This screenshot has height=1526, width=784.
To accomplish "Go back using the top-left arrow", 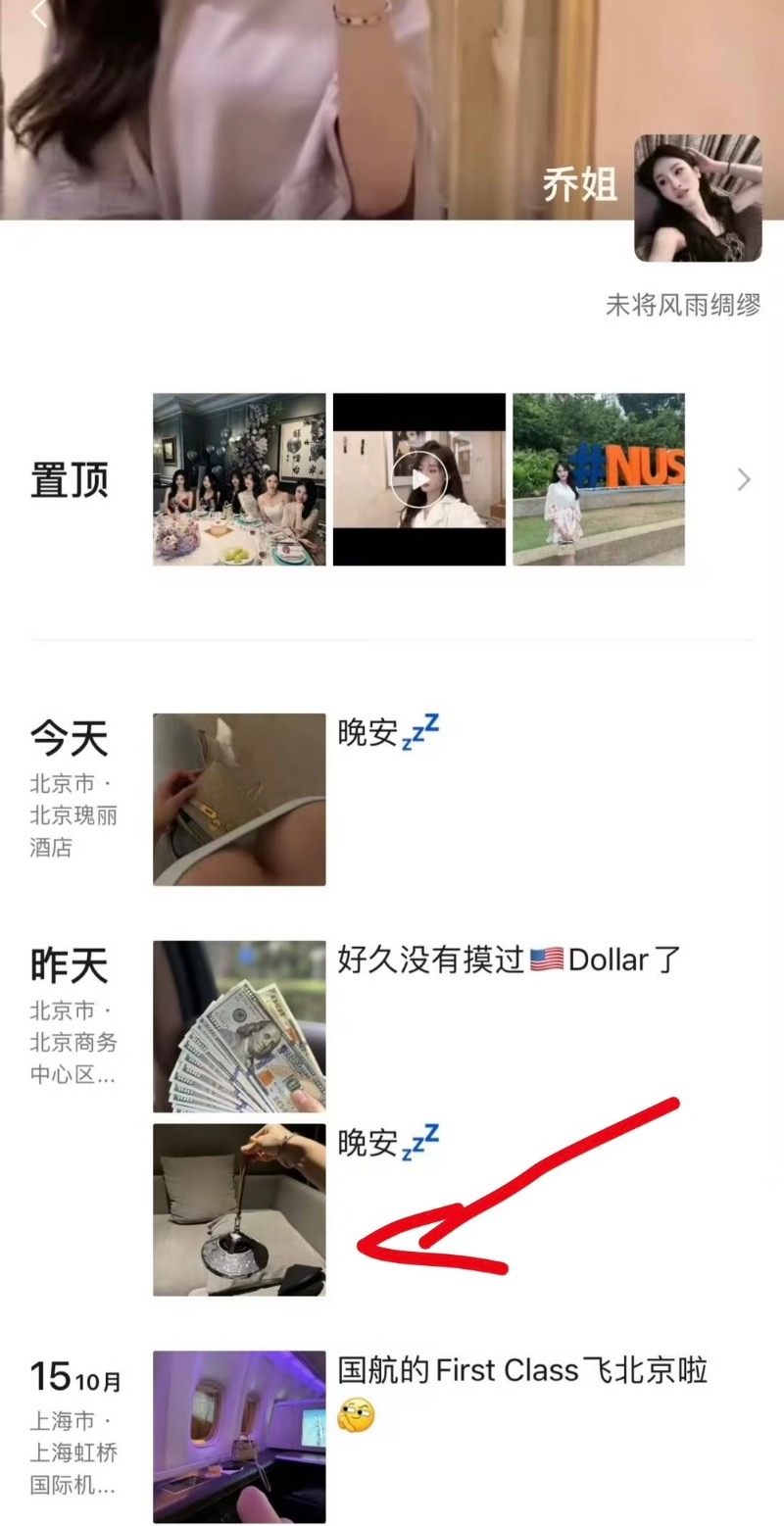I will (39, 14).
